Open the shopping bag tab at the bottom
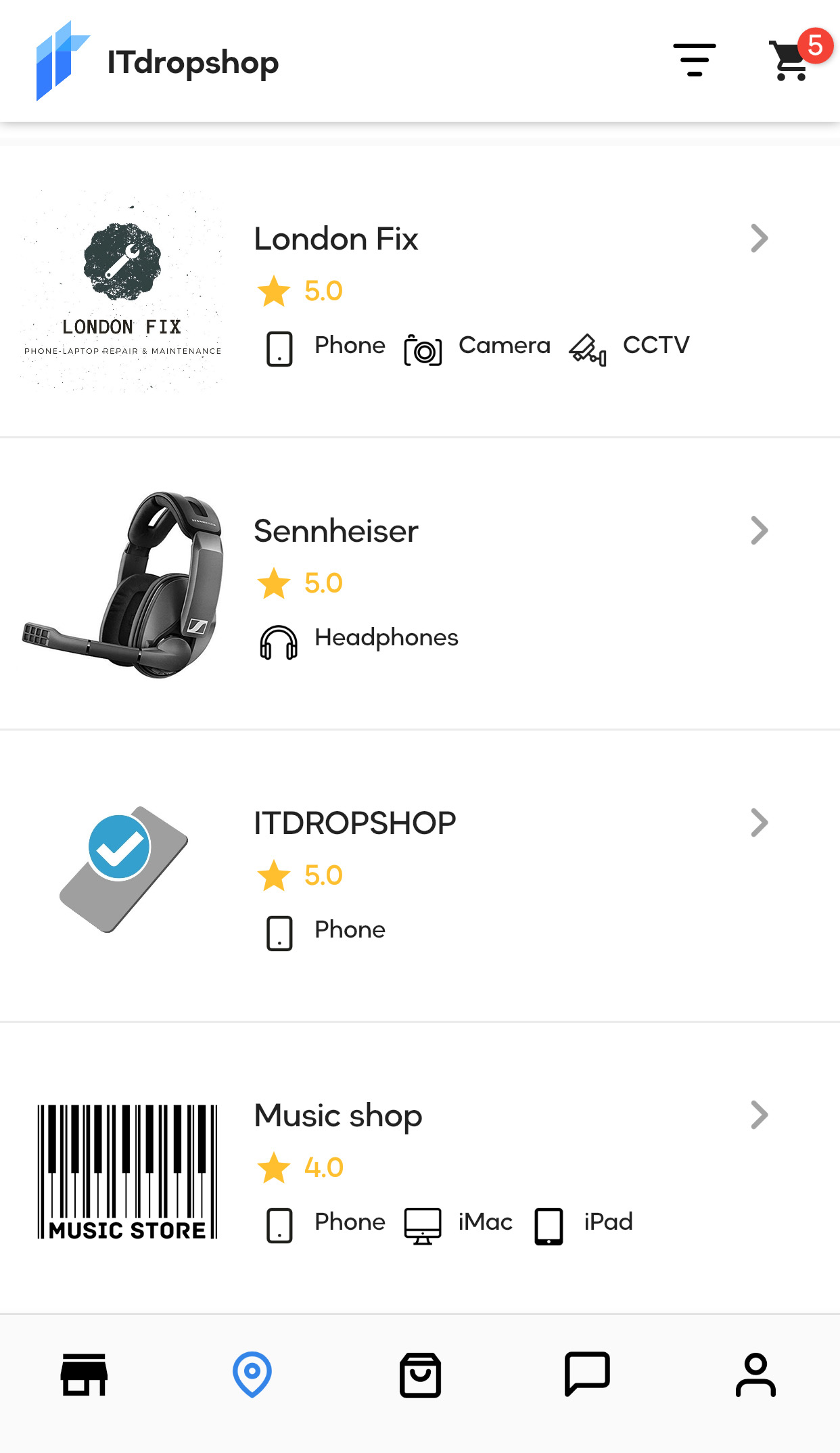 click(x=420, y=1374)
